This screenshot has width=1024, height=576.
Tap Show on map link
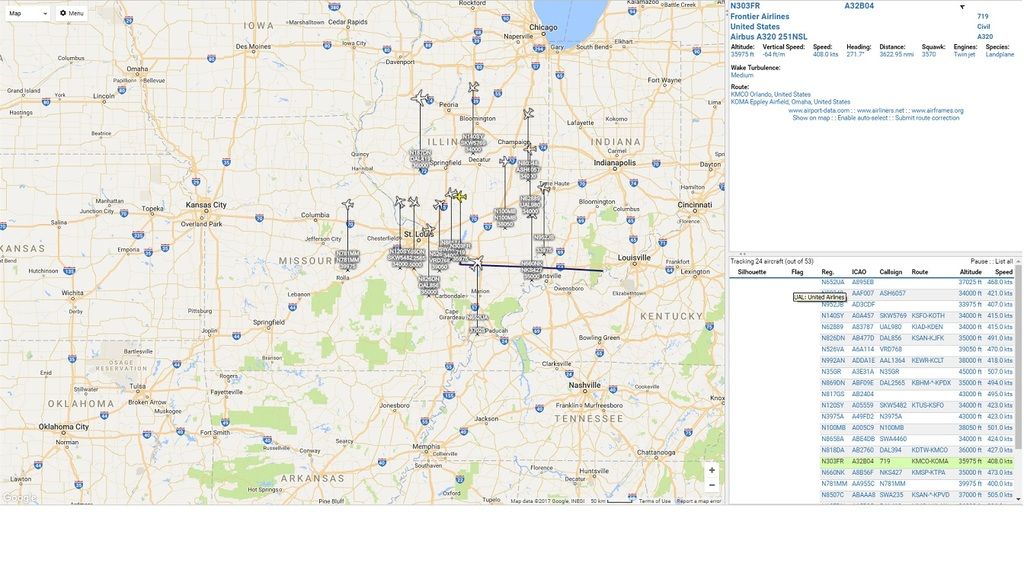[812, 118]
